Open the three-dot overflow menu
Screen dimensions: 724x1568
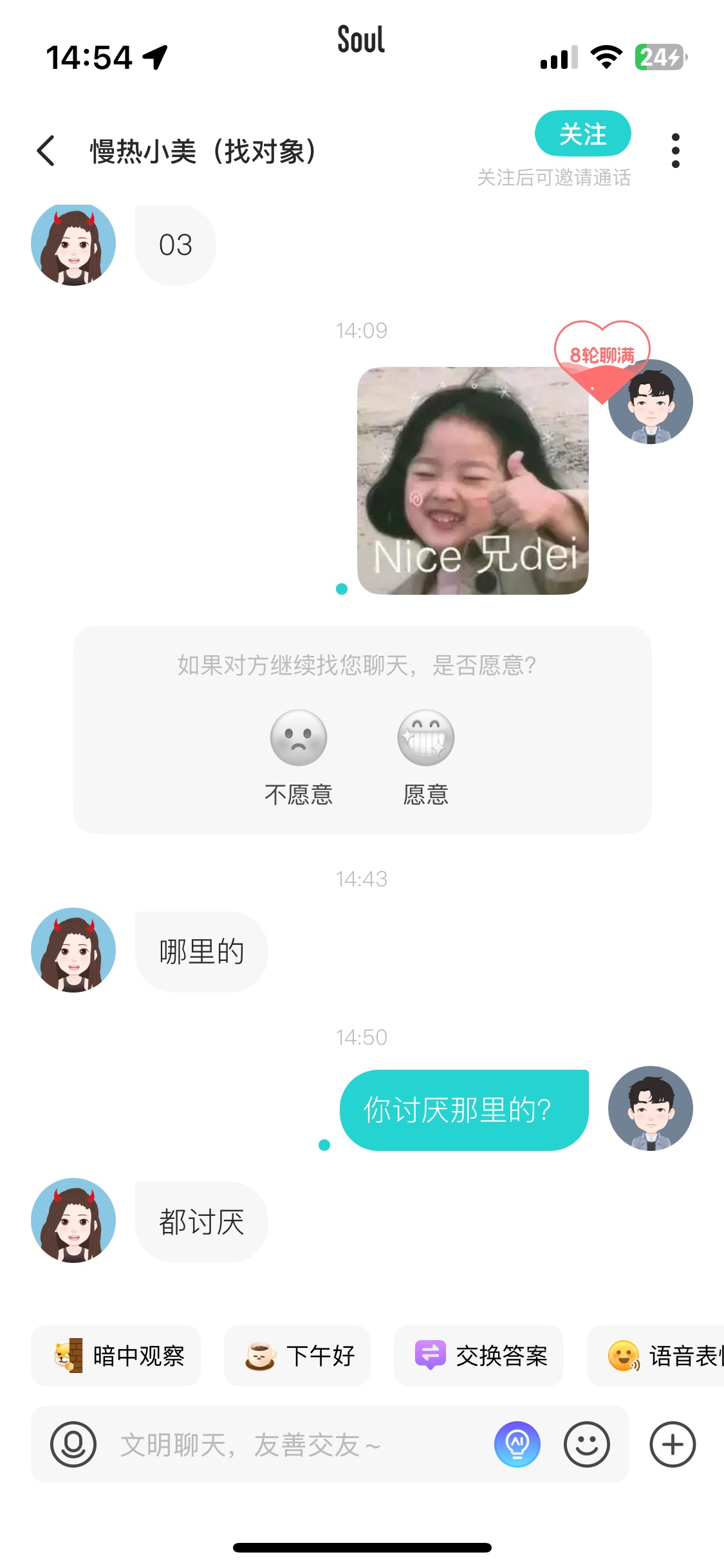click(x=675, y=151)
